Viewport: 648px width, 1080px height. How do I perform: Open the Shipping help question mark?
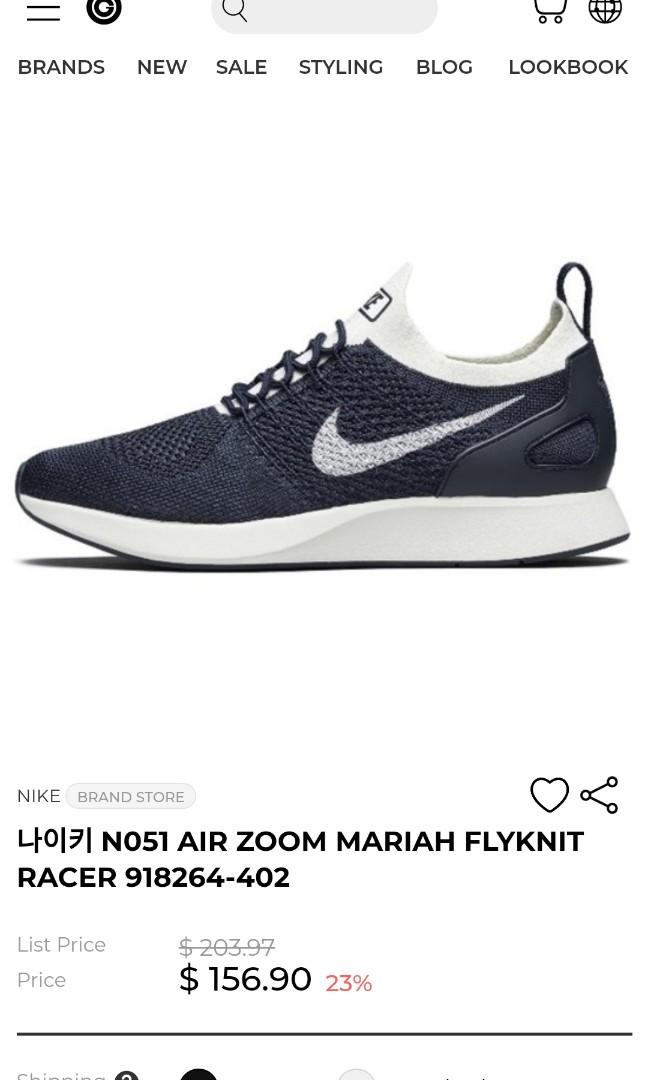(x=126, y=1075)
